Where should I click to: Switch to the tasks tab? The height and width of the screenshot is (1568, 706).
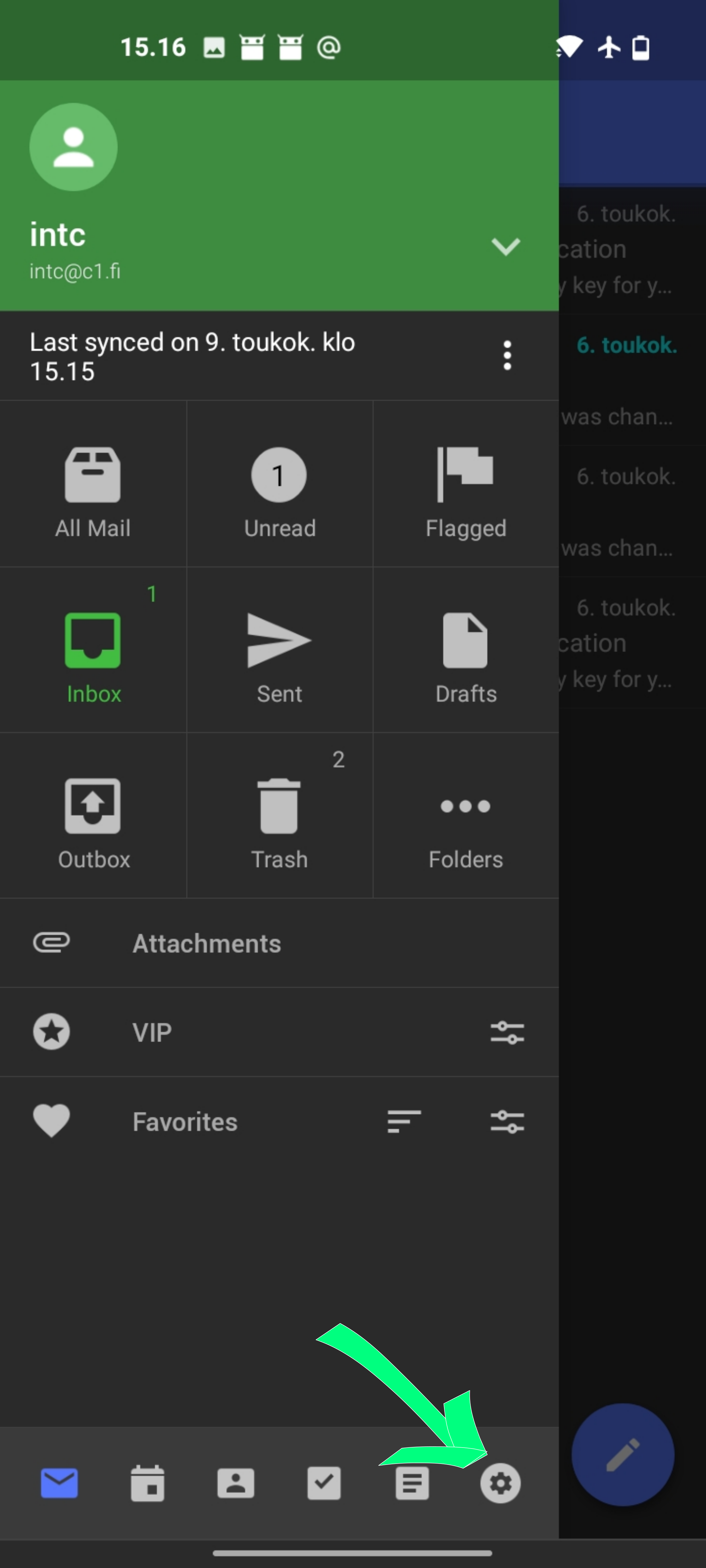[x=324, y=1483]
